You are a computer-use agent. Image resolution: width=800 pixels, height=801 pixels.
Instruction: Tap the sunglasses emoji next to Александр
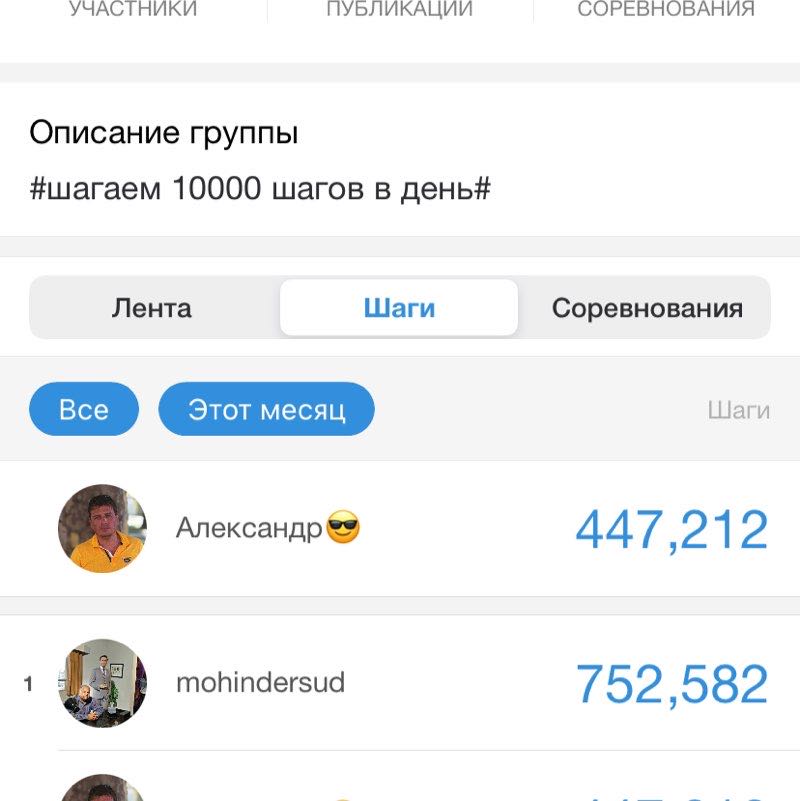pos(345,528)
